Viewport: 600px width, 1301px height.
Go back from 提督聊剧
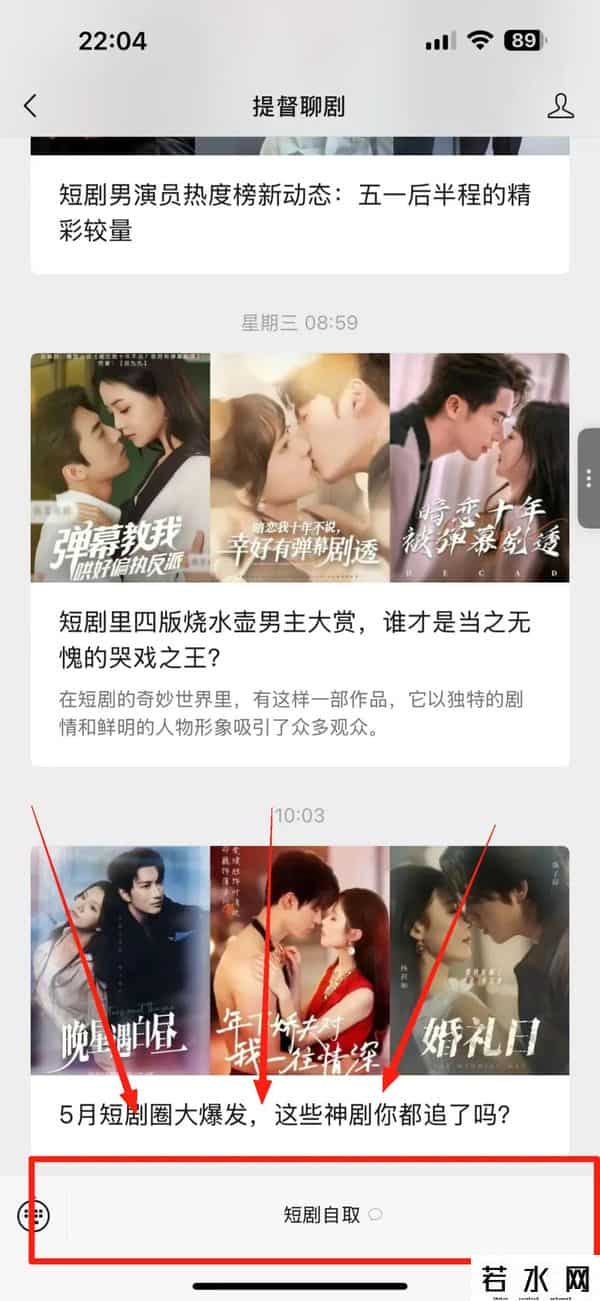[31, 106]
